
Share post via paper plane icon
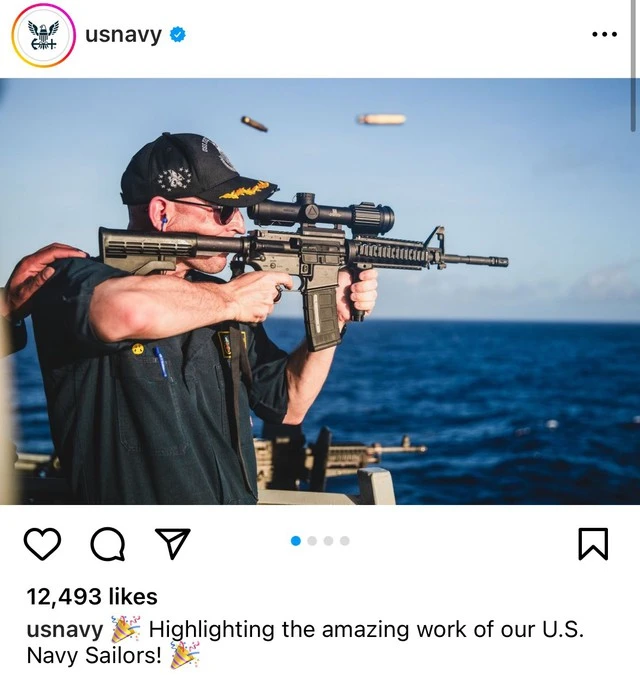click(x=173, y=543)
